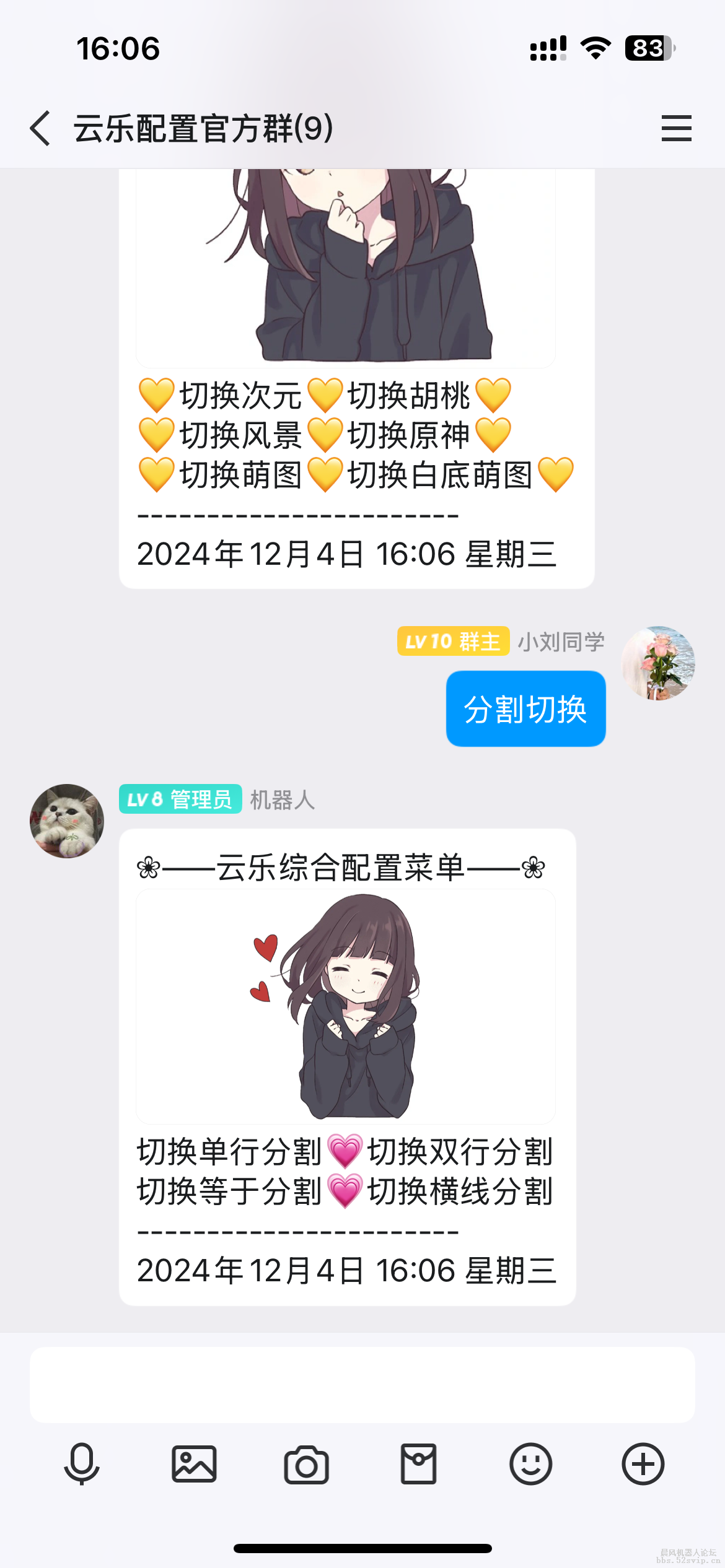This screenshot has height=1568, width=725.
Task: Open the camera icon to take photo
Action: [x=306, y=1465]
